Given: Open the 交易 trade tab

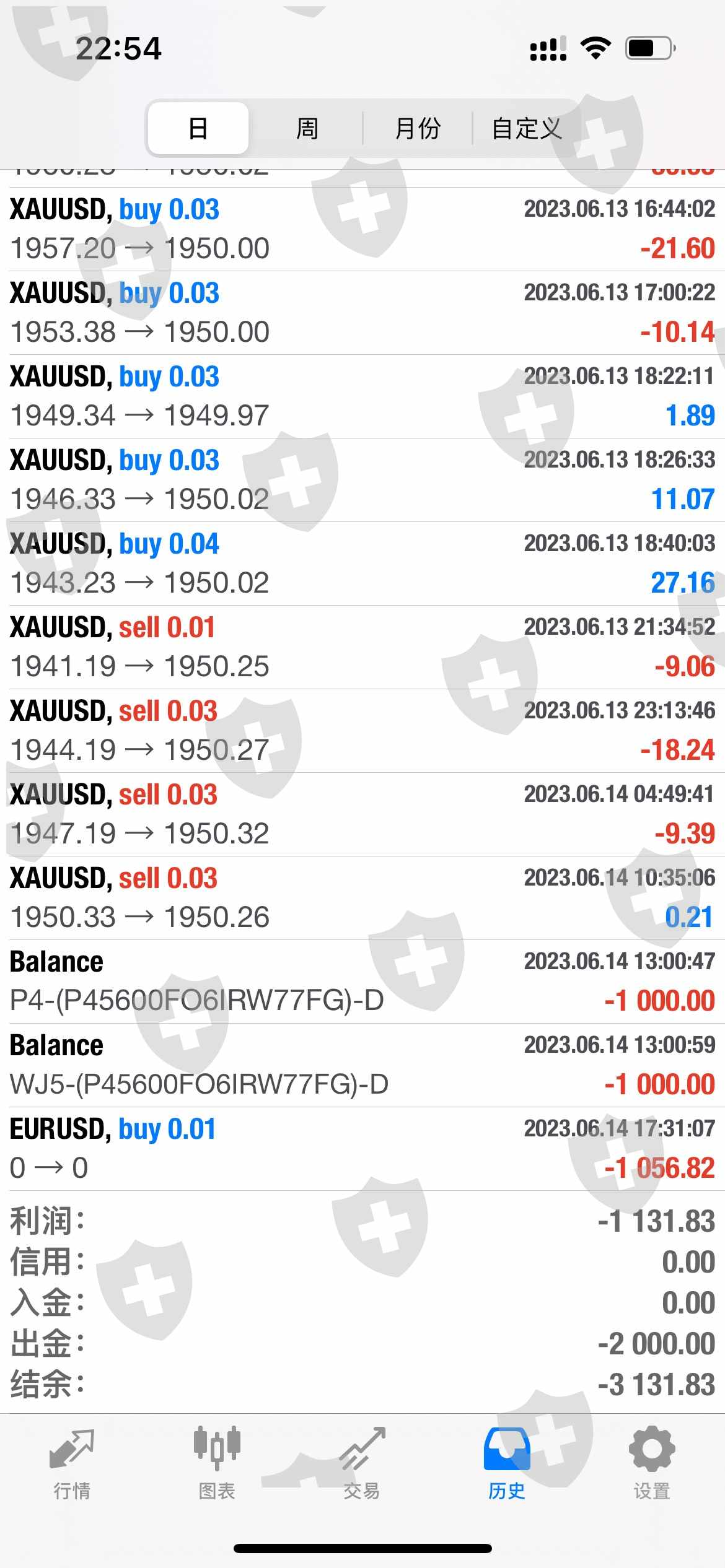Looking at the screenshot, I should 362,1464.
